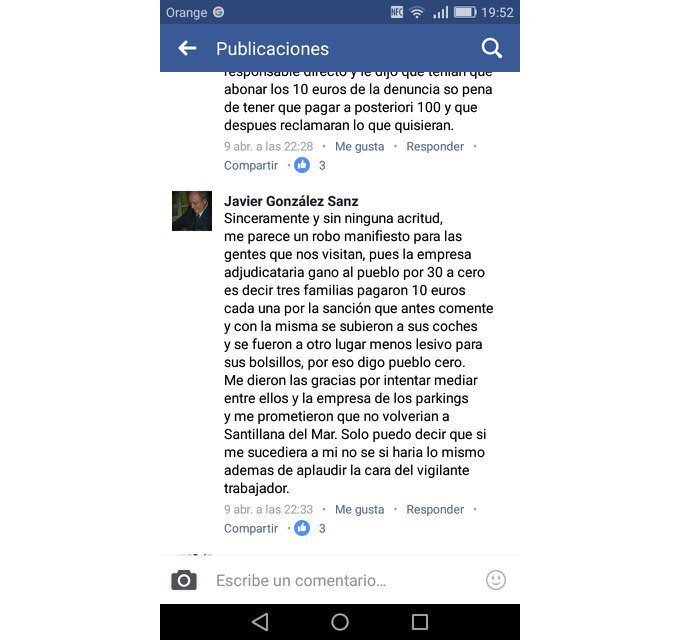Tap Compartir under Javier González Sanz's comment
Screen dimensions: 680x640
tap(251, 528)
